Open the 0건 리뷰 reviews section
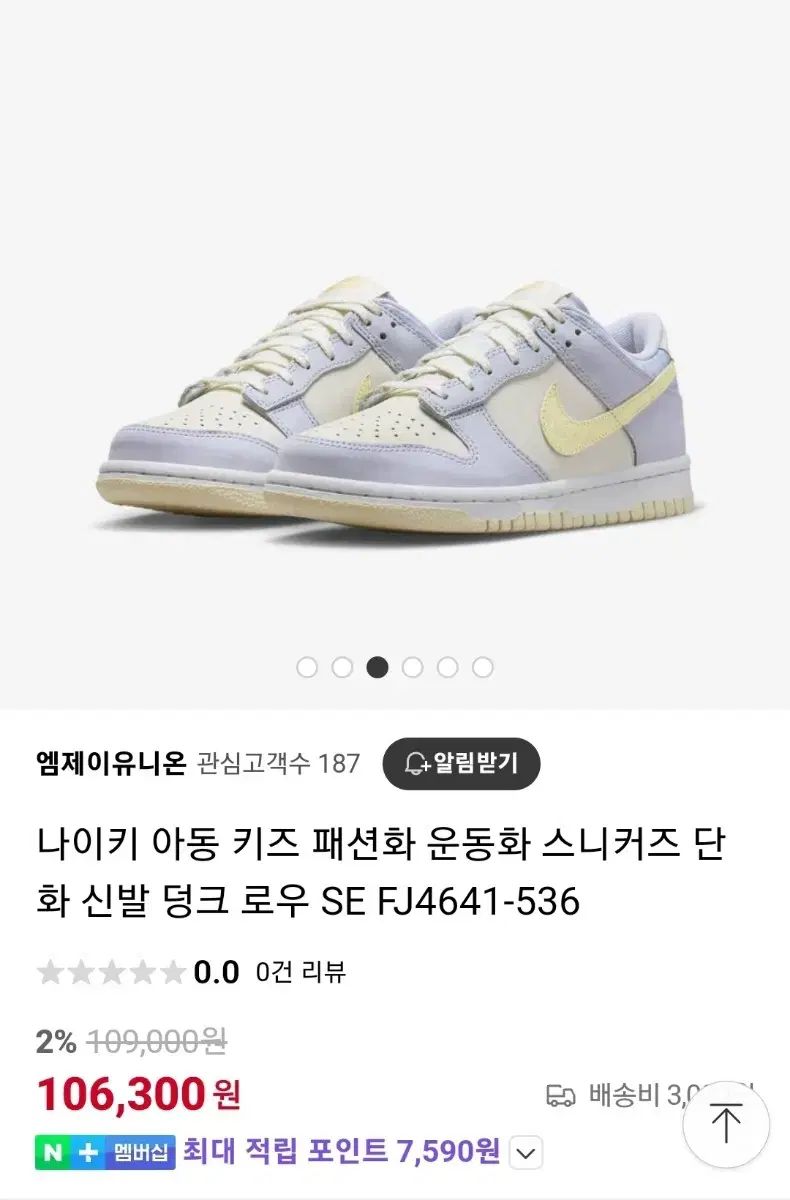Viewport: 790px width, 1200px height. (300, 971)
